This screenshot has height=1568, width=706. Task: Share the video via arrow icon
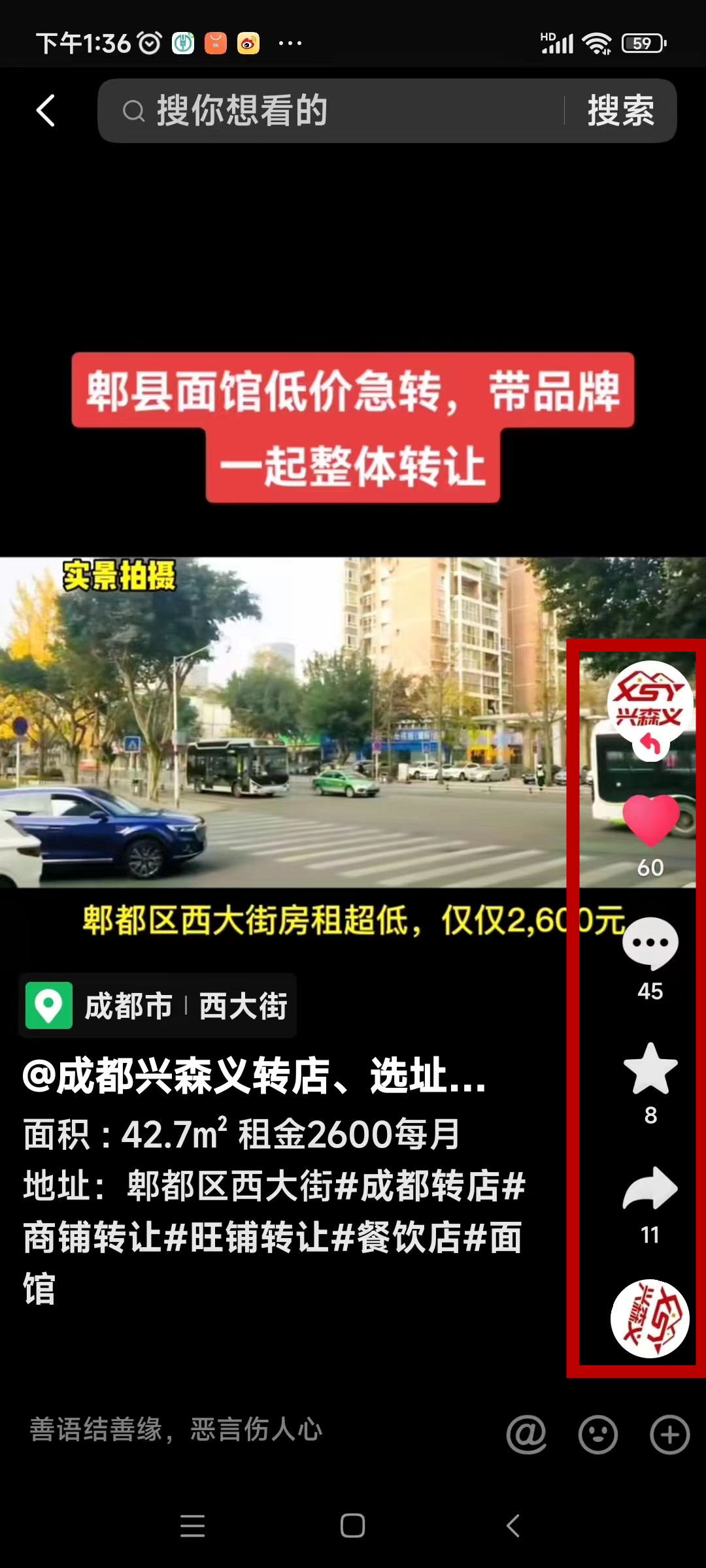[x=650, y=1189]
